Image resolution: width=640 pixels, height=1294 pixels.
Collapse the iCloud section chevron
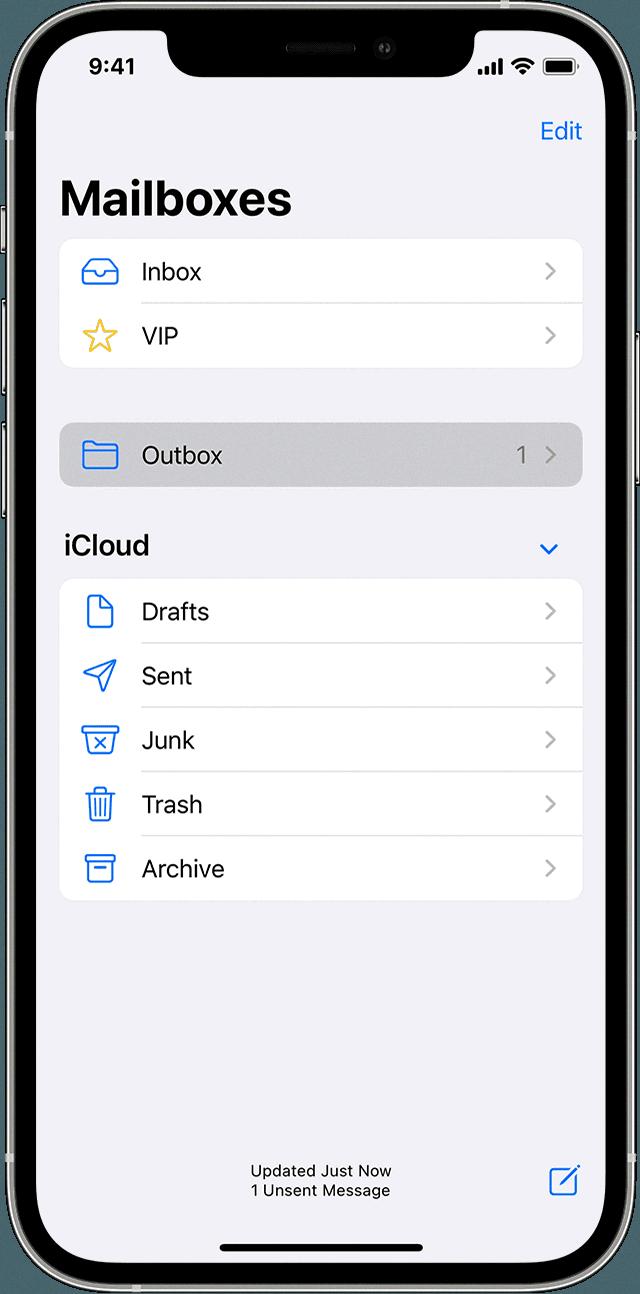[x=548, y=548]
